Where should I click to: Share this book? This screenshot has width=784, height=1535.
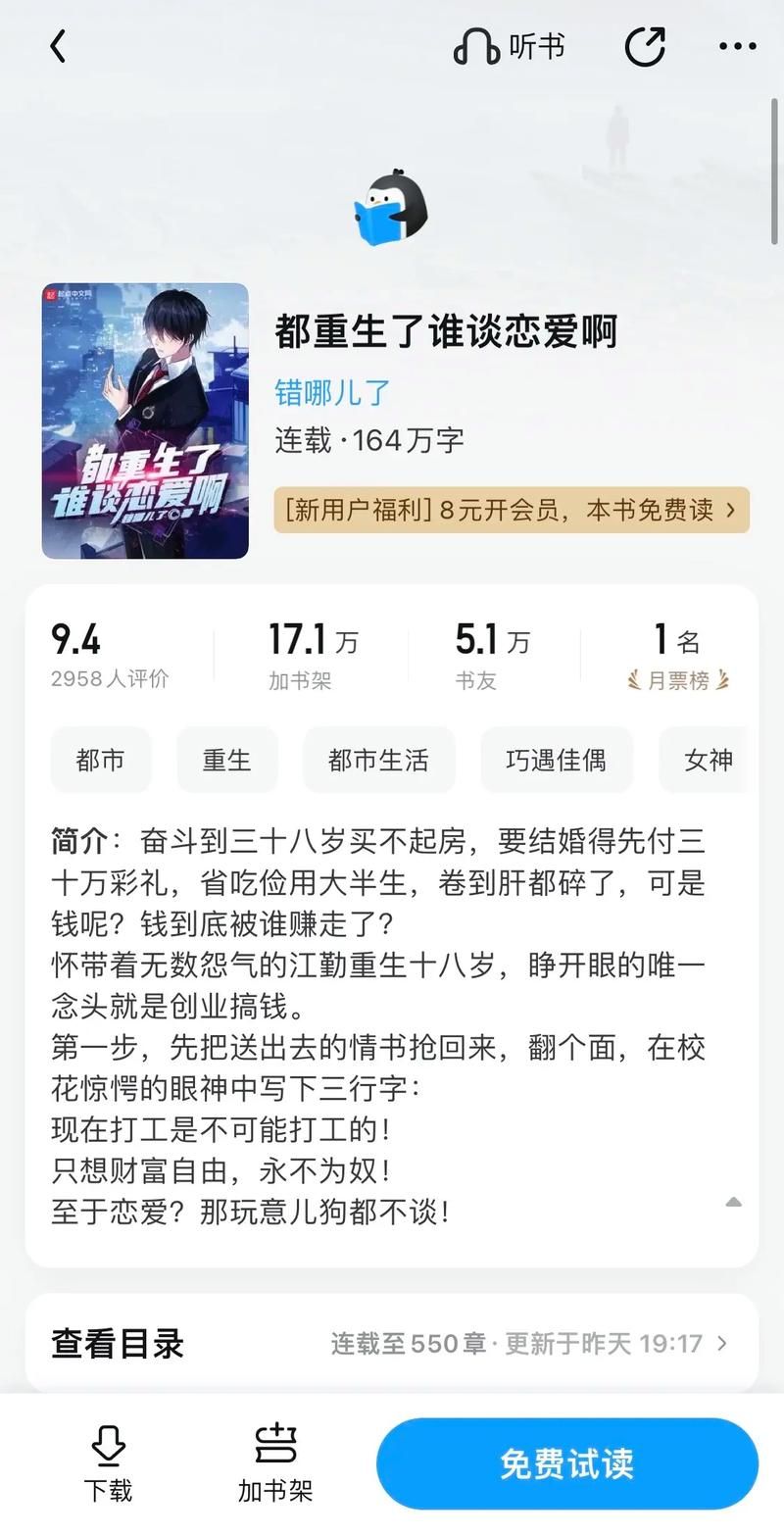pyautogui.click(x=645, y=46)
